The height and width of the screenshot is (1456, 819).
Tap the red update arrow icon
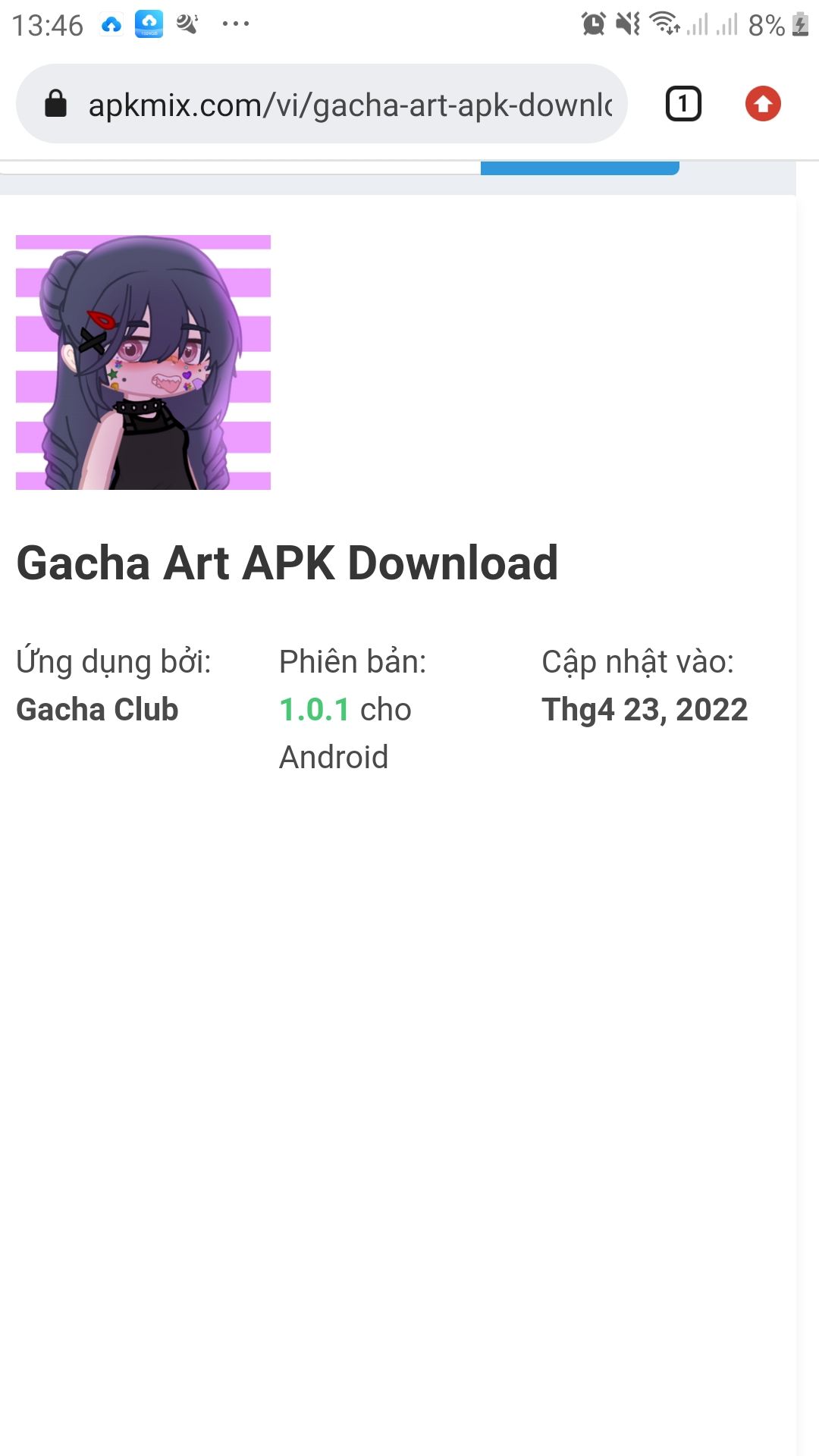coord(763,104)
